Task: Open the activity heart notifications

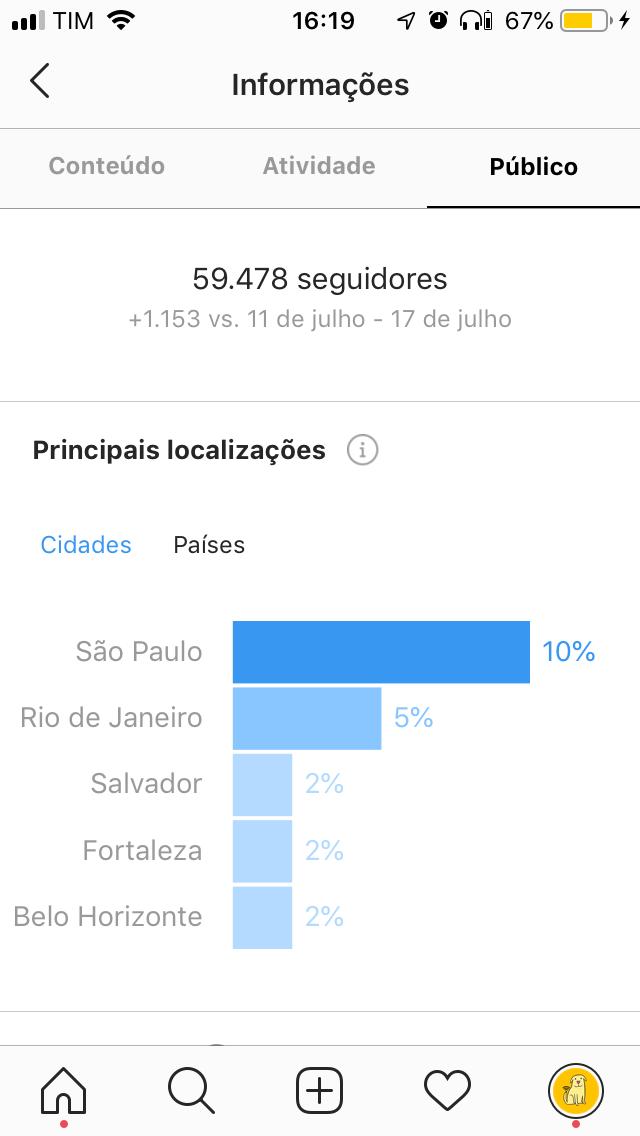Action: tap(447, 1090)
